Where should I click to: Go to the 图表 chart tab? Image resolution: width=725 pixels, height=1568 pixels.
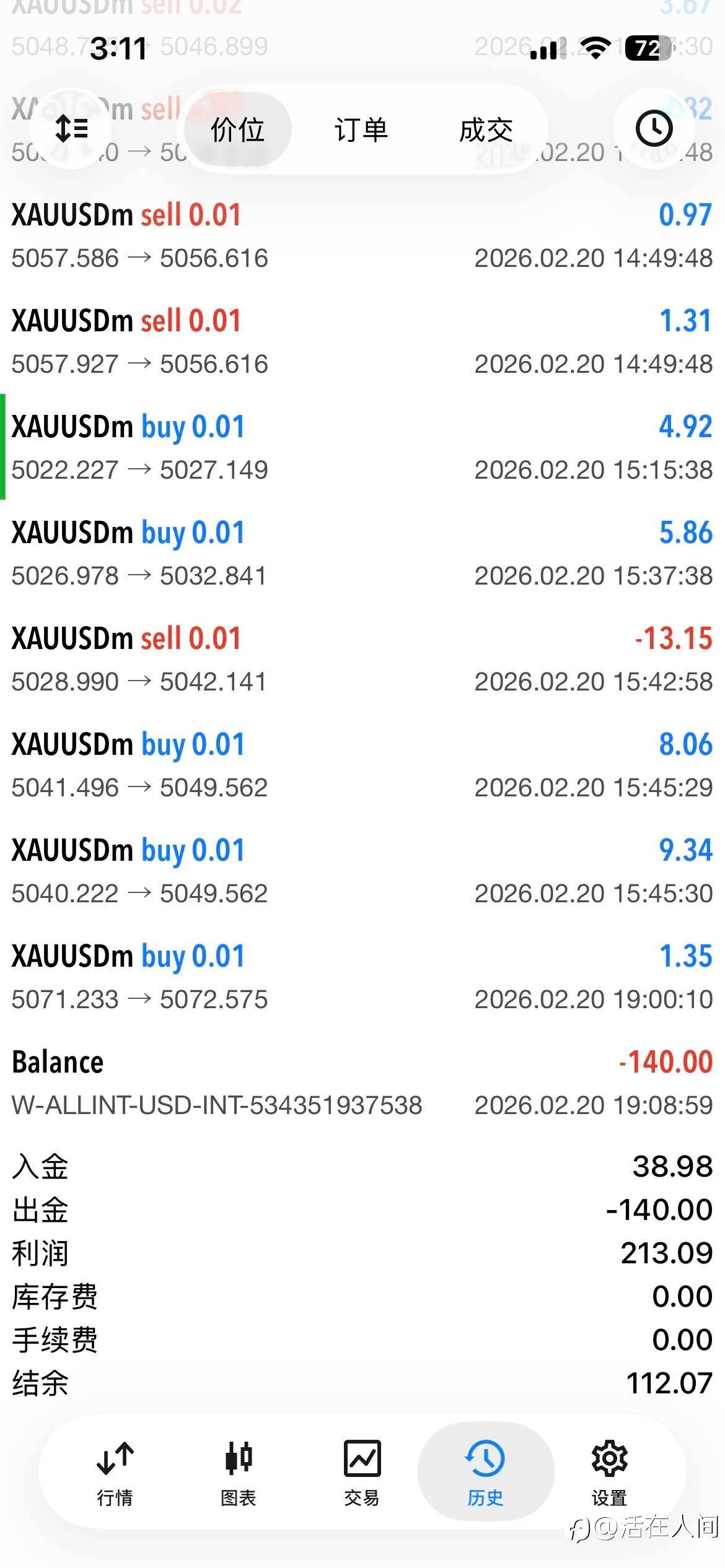point(239,1473)
